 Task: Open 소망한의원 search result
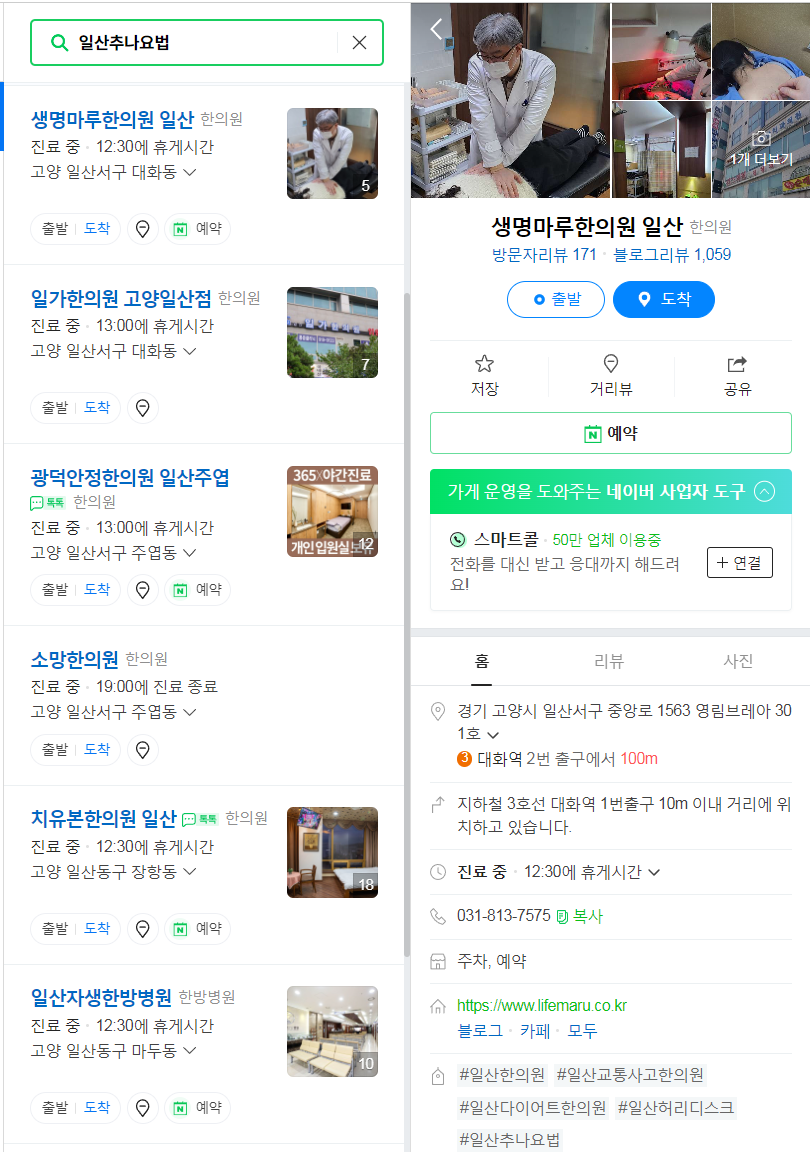pos(75,659)
